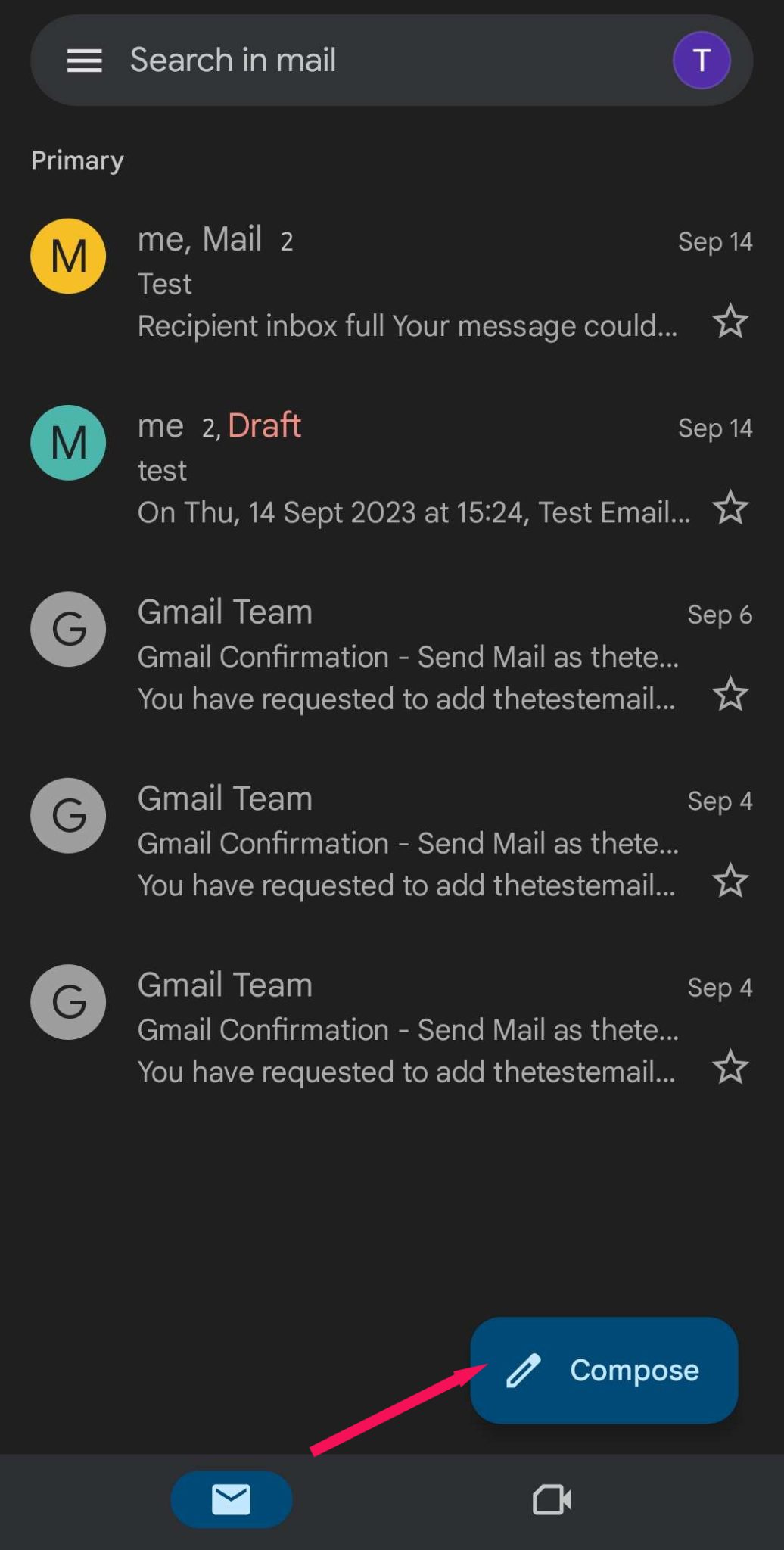
Task: Tap the yellow M avatar on the Test email
Action: pyautogui.click(x=68, y=256)
